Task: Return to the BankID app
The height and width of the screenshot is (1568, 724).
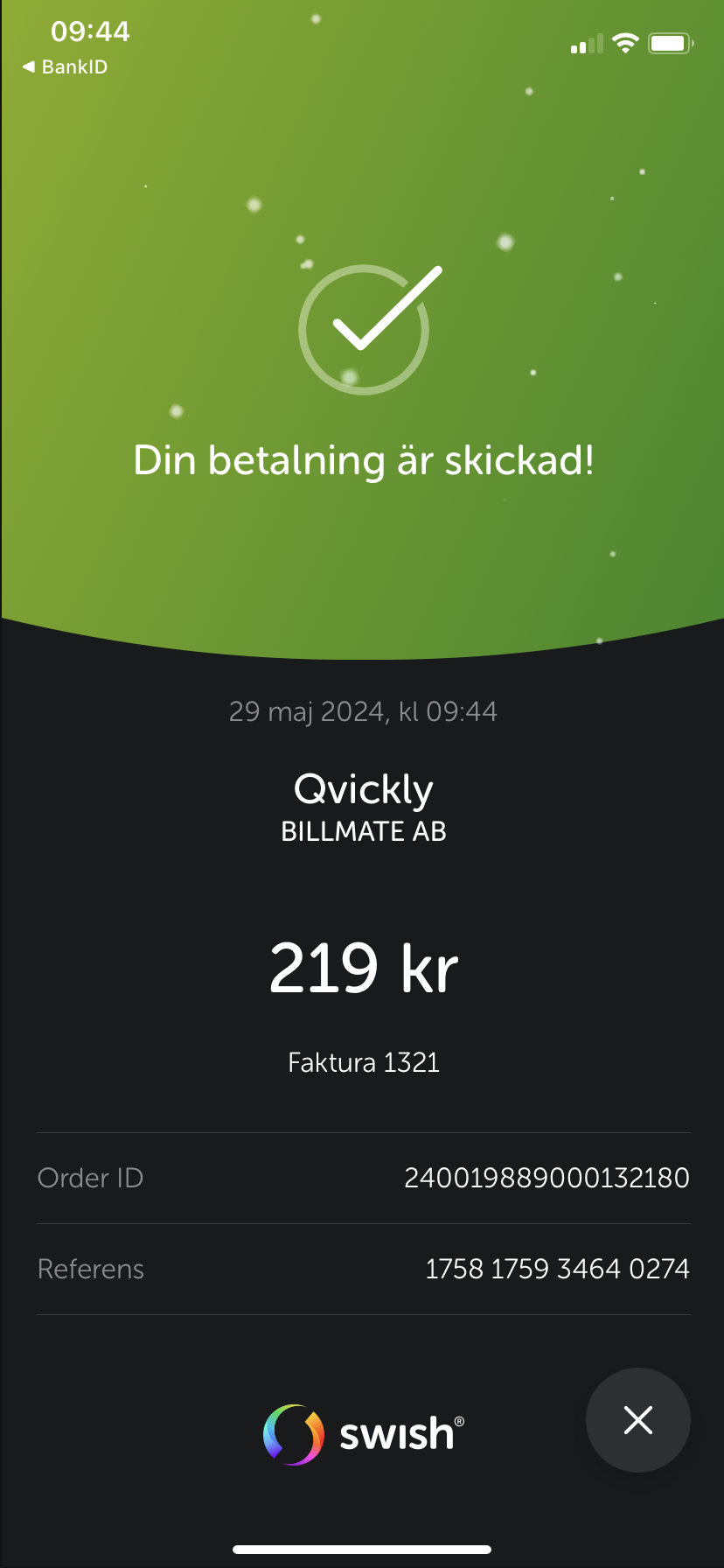Action: pyautogui.click(x=65, y=67)
